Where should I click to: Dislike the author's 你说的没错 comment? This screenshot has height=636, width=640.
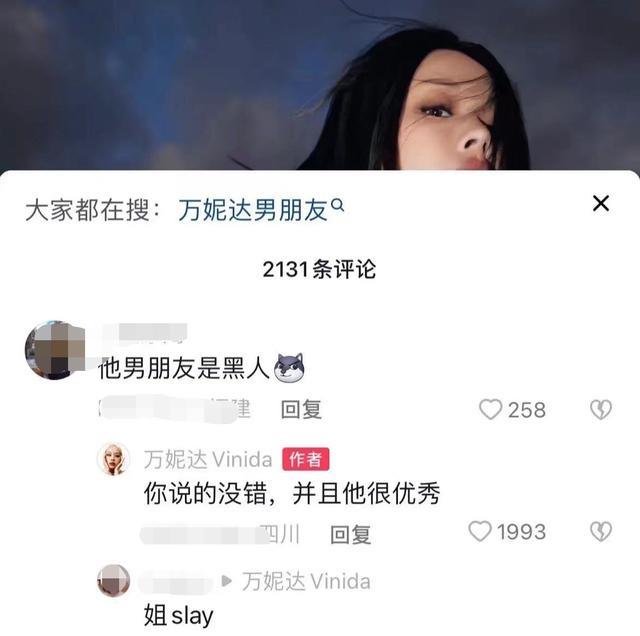click(600, 532)
